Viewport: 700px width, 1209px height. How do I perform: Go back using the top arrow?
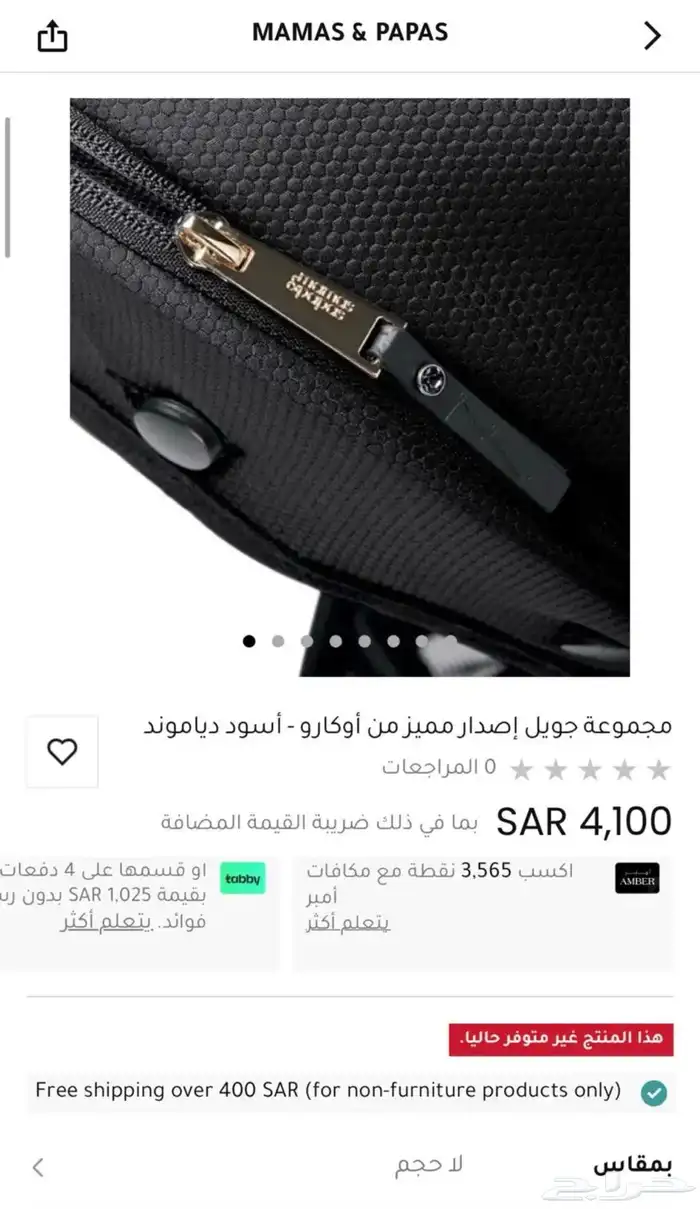[x=652, y=36]
